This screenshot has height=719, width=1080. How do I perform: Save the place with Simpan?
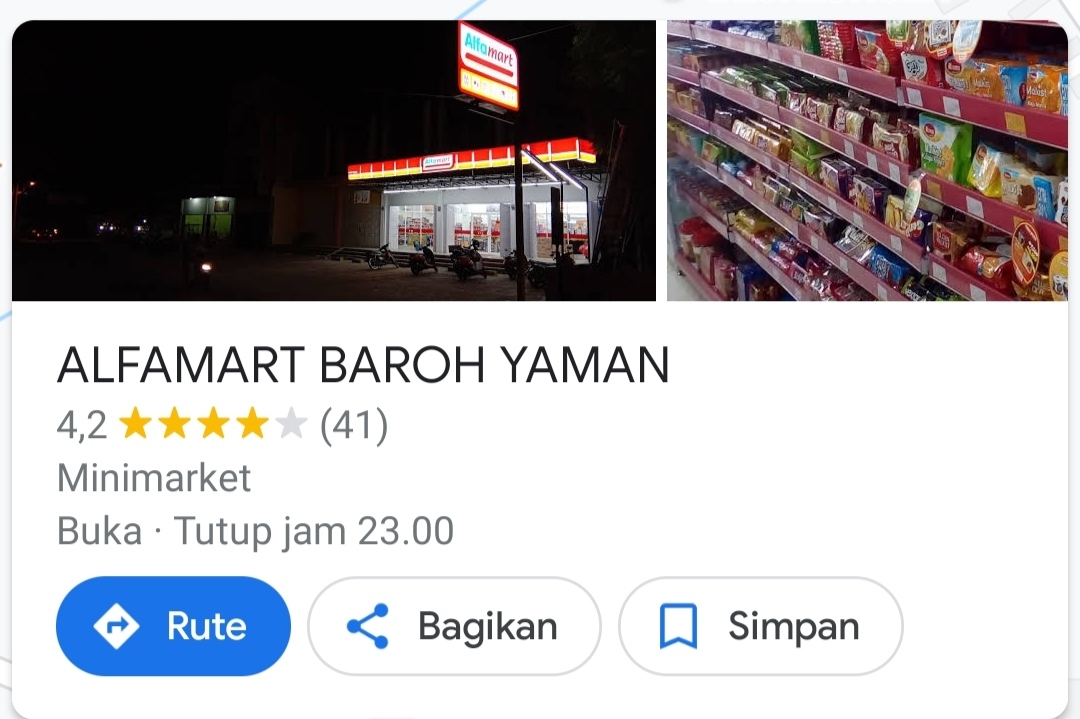(x=760, y=626)
